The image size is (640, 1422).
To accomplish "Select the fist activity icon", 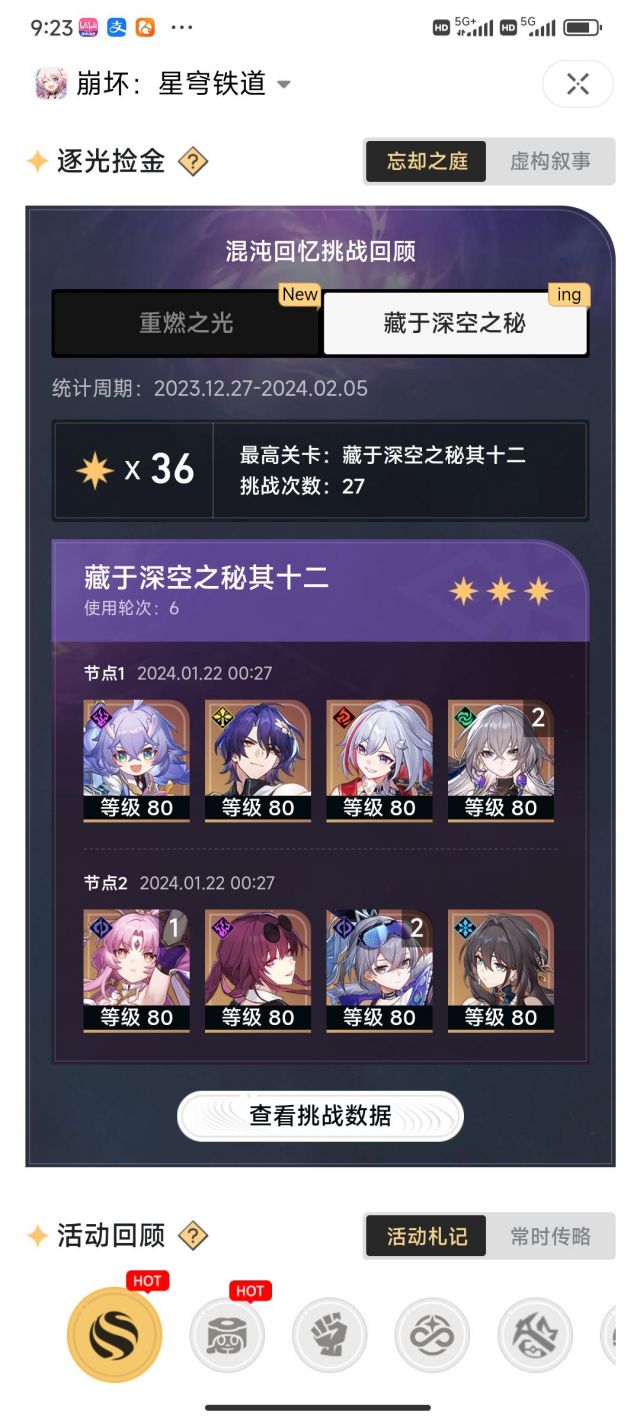I will (x=330, y=1336).
